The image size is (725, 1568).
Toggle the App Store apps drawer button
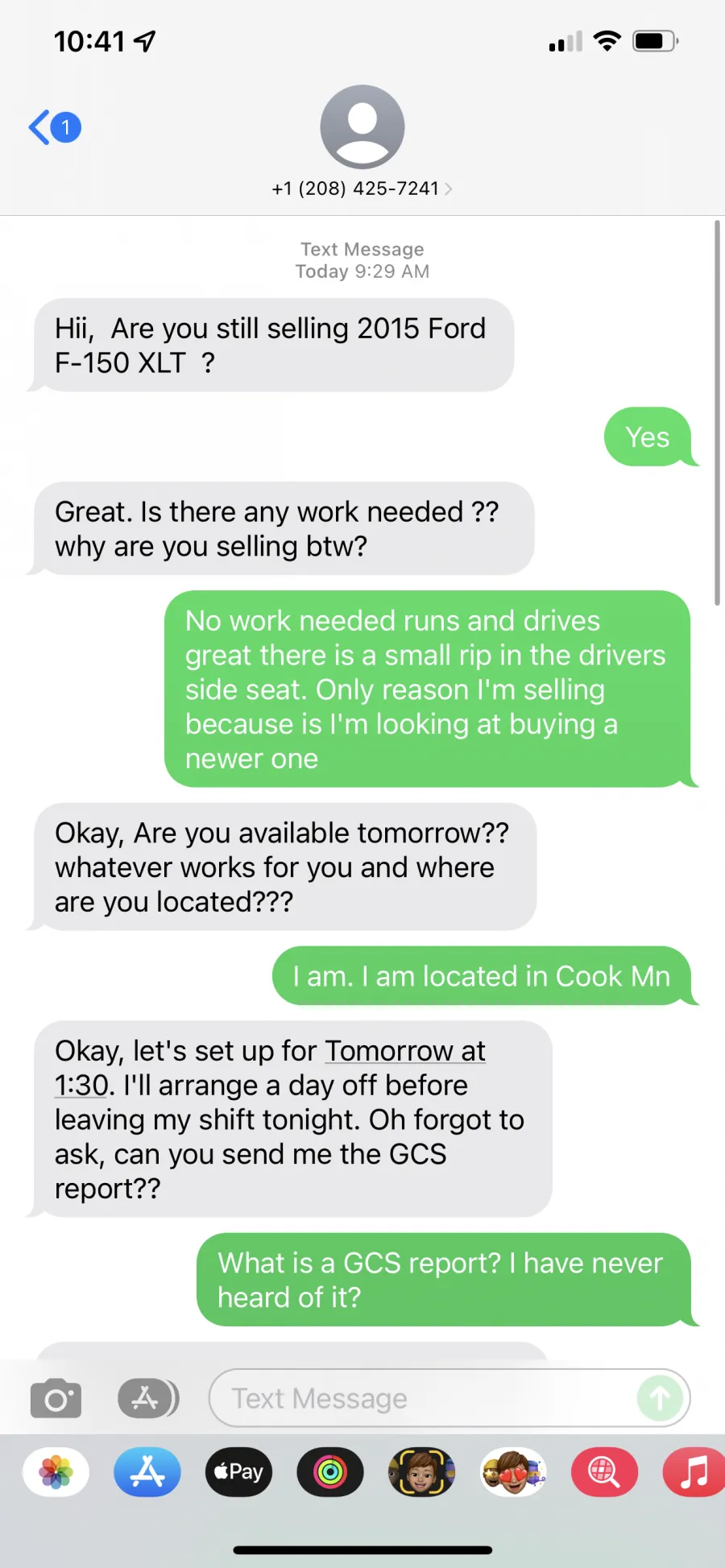[148, 1398]
